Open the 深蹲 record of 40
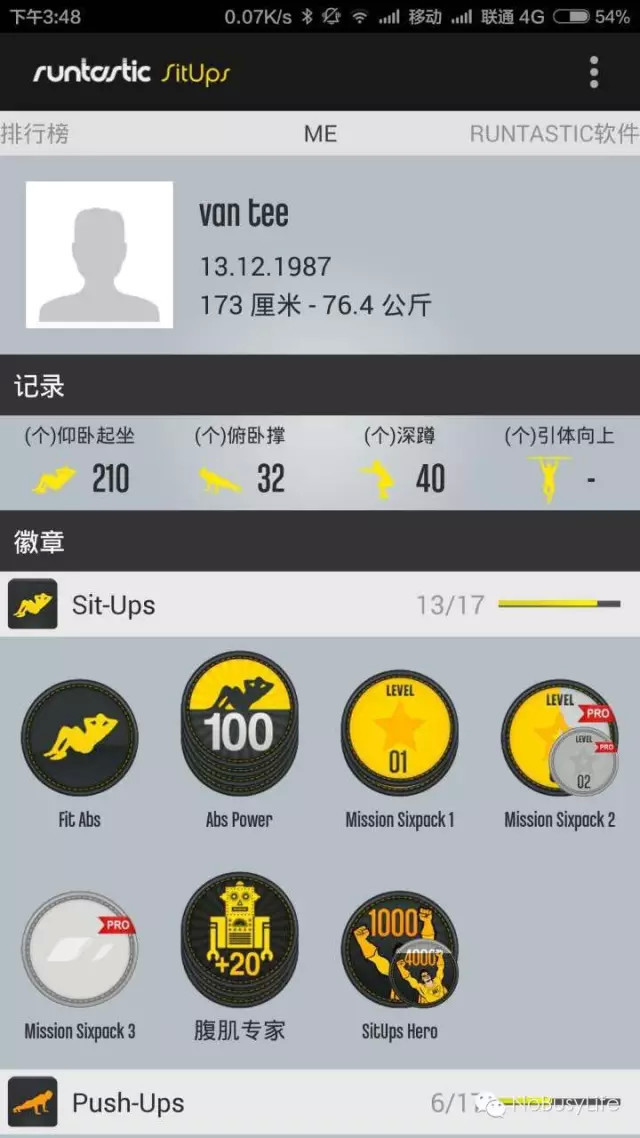 coord(400,465)
